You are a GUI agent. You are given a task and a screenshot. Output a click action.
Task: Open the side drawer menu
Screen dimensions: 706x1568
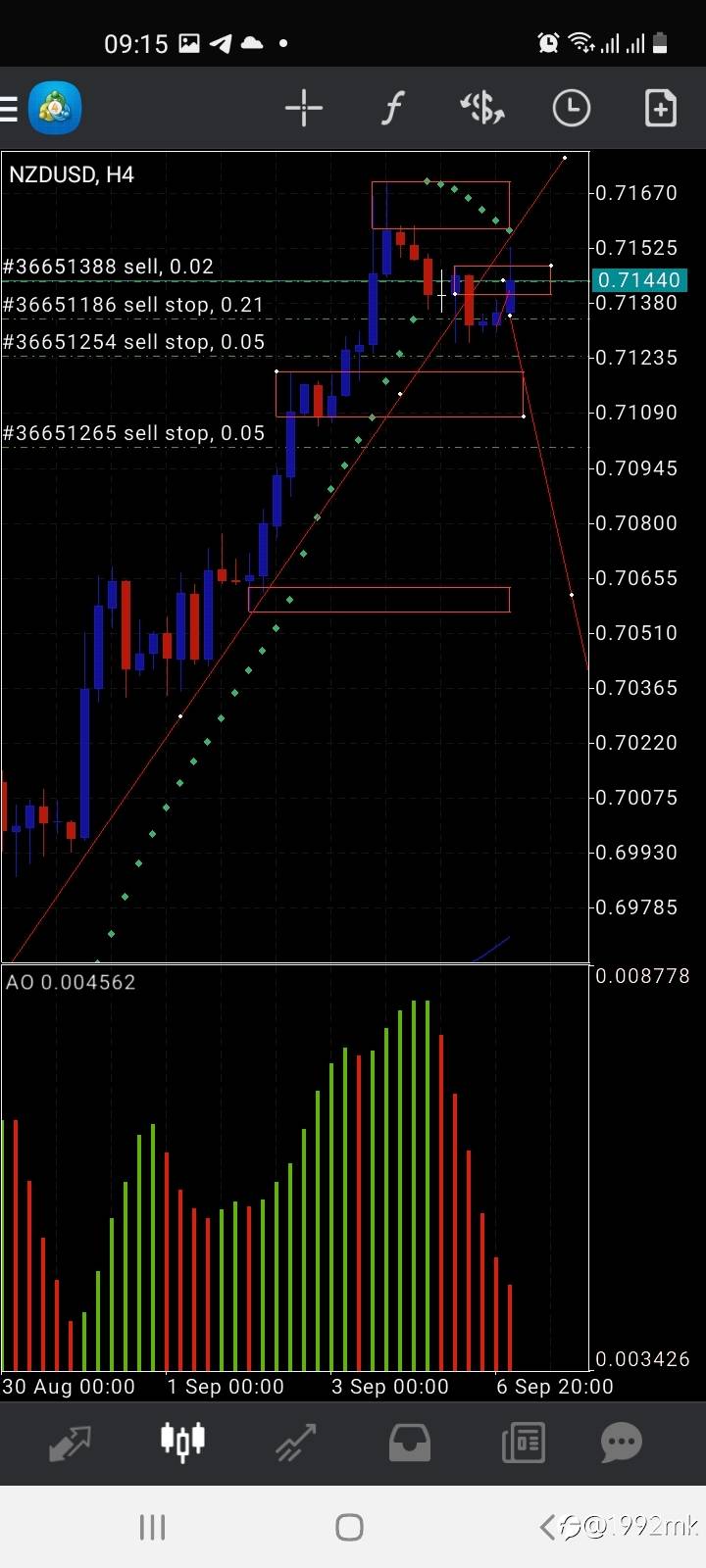pos(10,108)
